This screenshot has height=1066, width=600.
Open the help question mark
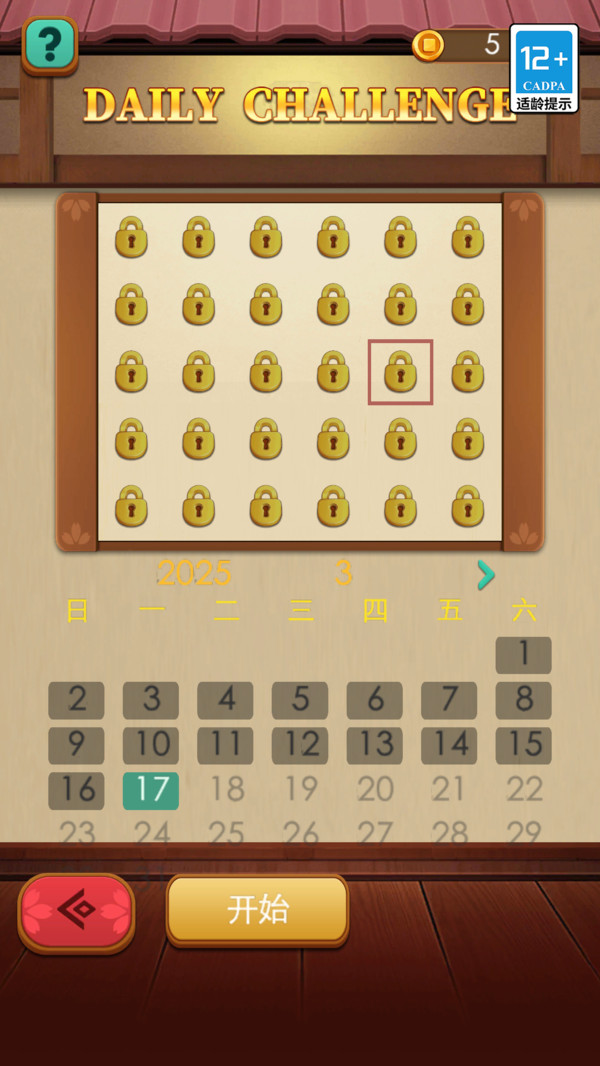point(49,45)
